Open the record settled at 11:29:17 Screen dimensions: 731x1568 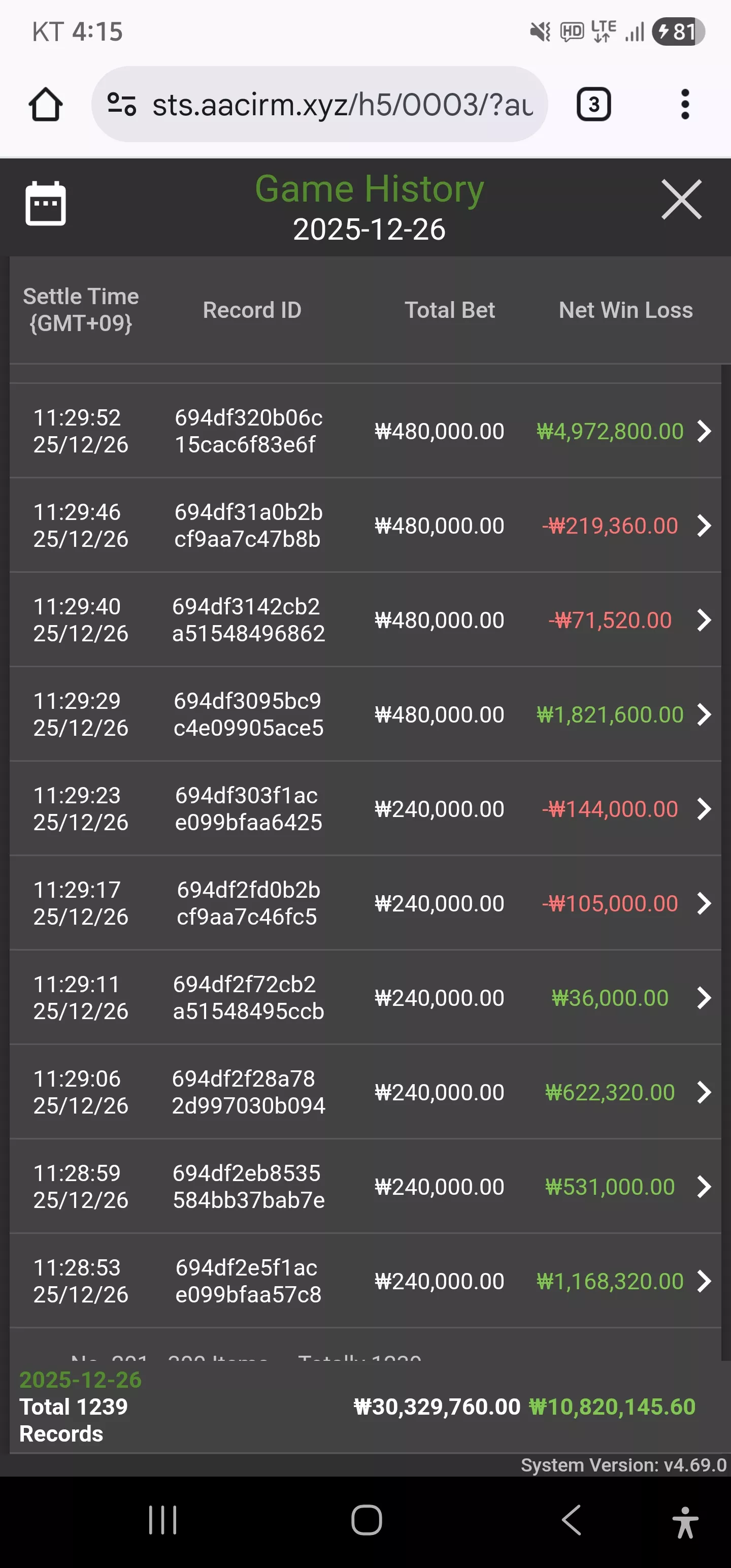365,903
